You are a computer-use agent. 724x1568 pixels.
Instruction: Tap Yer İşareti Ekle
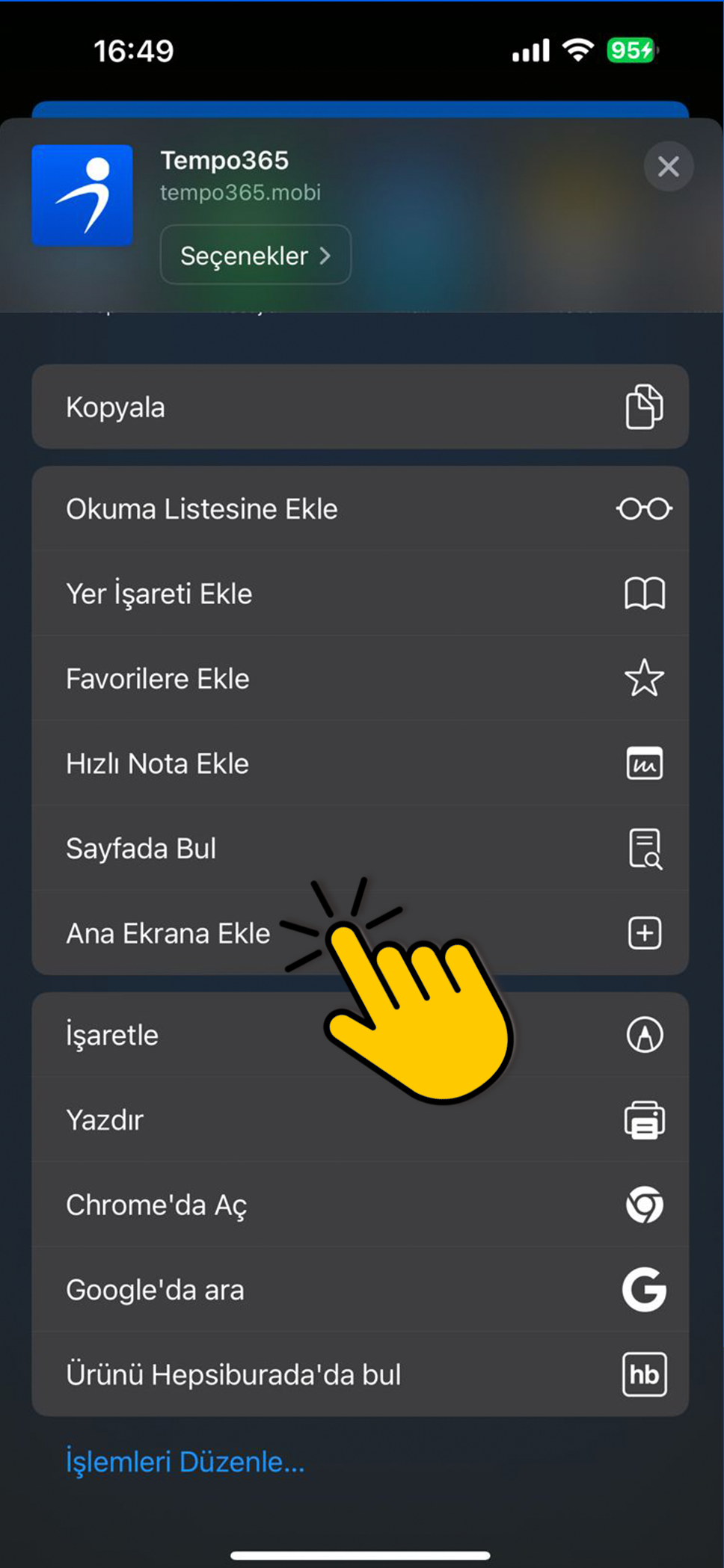(360, 594)
